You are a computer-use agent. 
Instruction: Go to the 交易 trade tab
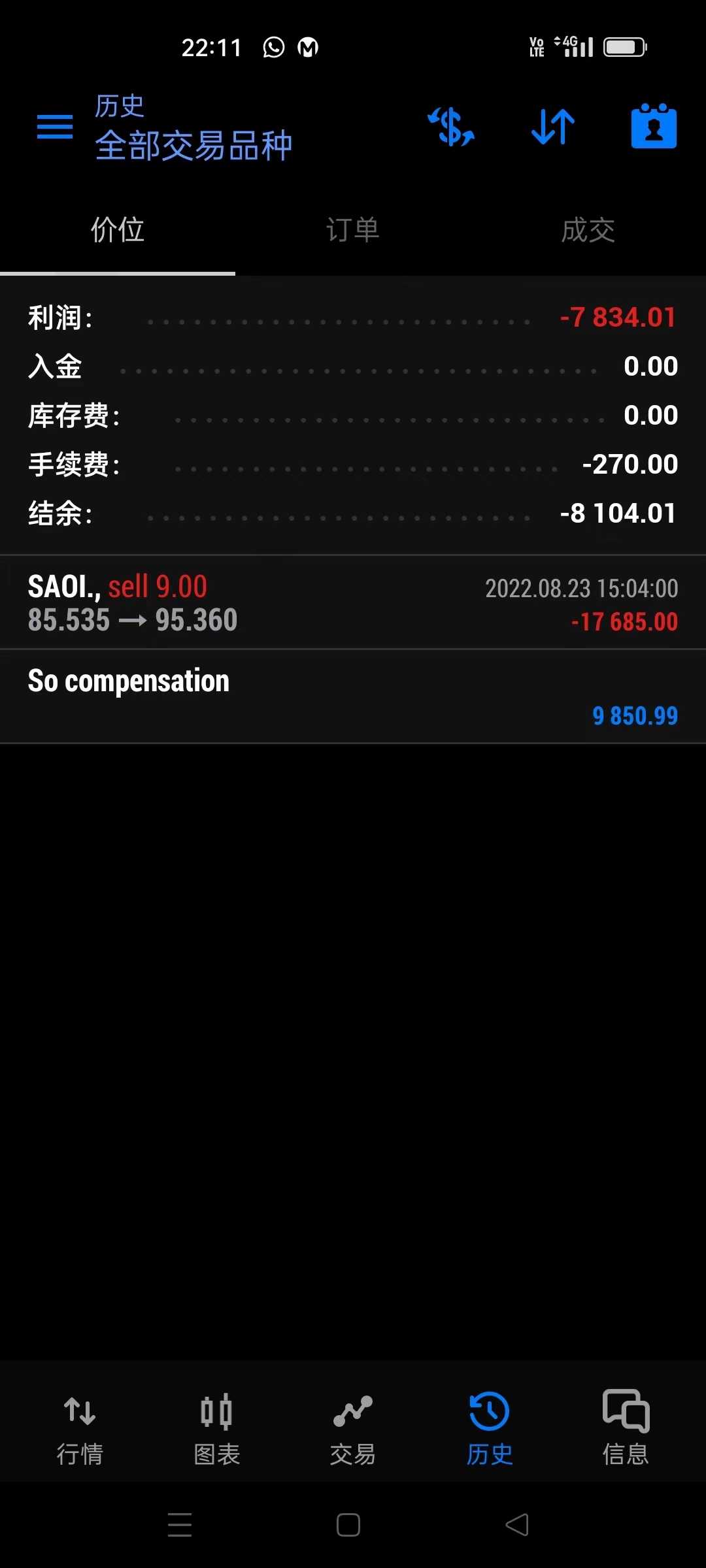353,1429
